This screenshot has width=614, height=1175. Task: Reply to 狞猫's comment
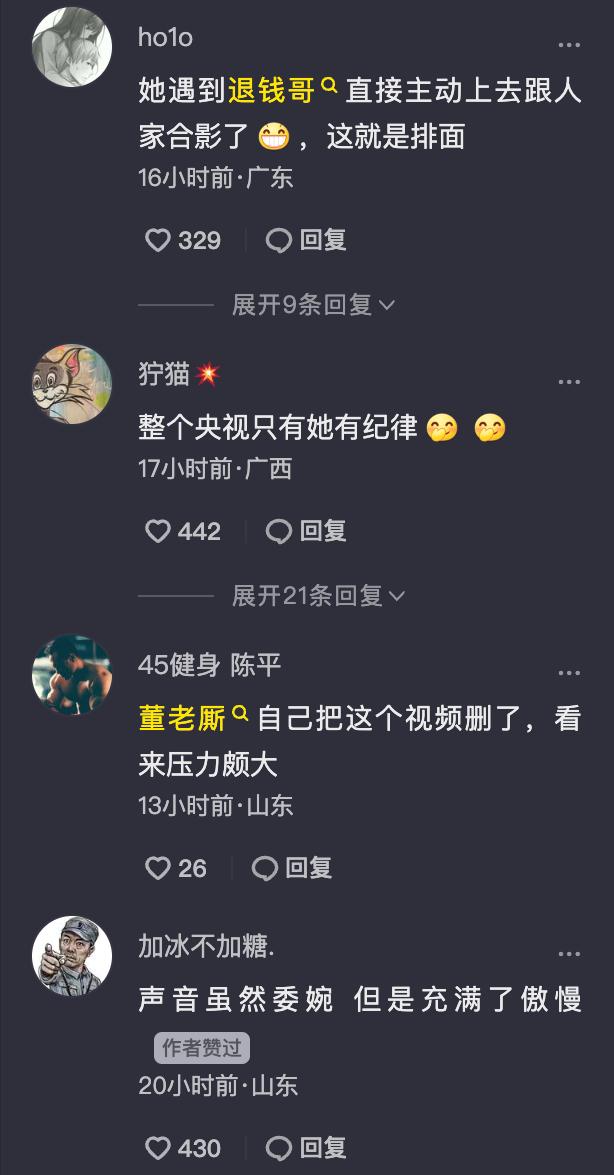tap(306, 531)
